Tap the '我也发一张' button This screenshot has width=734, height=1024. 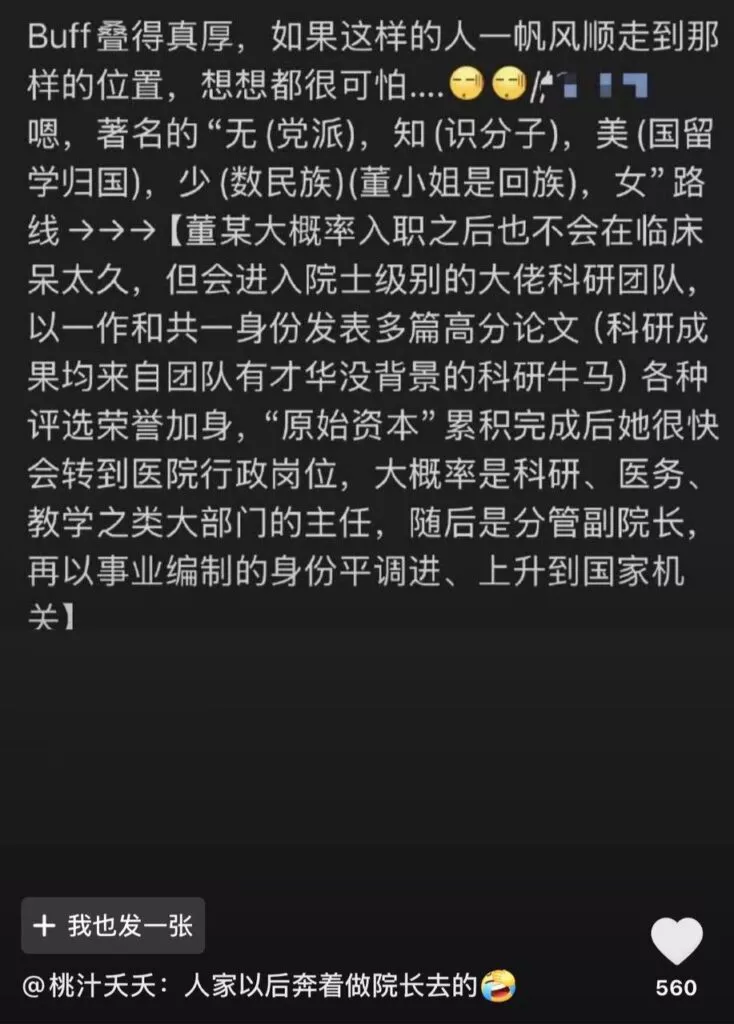point(113,925)
